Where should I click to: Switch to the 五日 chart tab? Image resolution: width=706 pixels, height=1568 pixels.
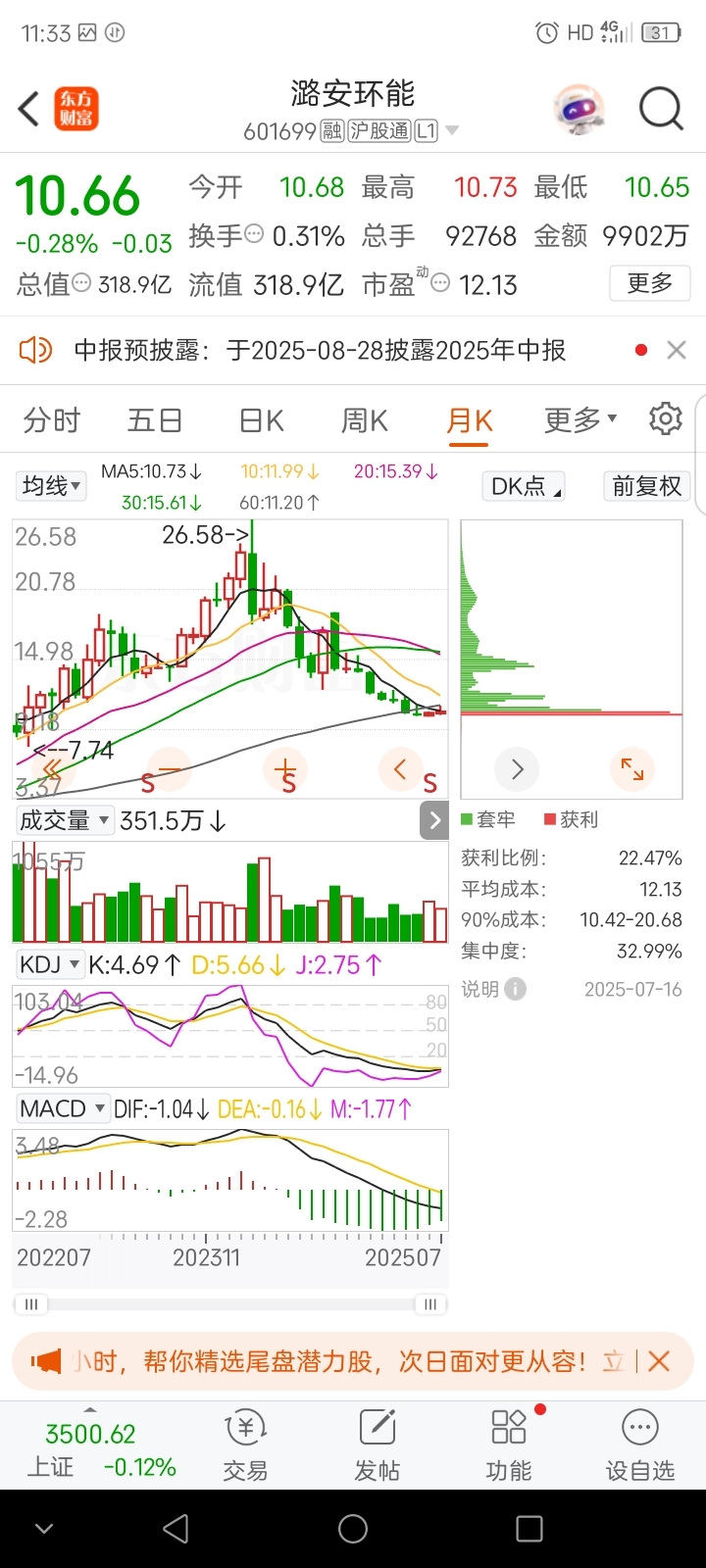coord(155,420)
